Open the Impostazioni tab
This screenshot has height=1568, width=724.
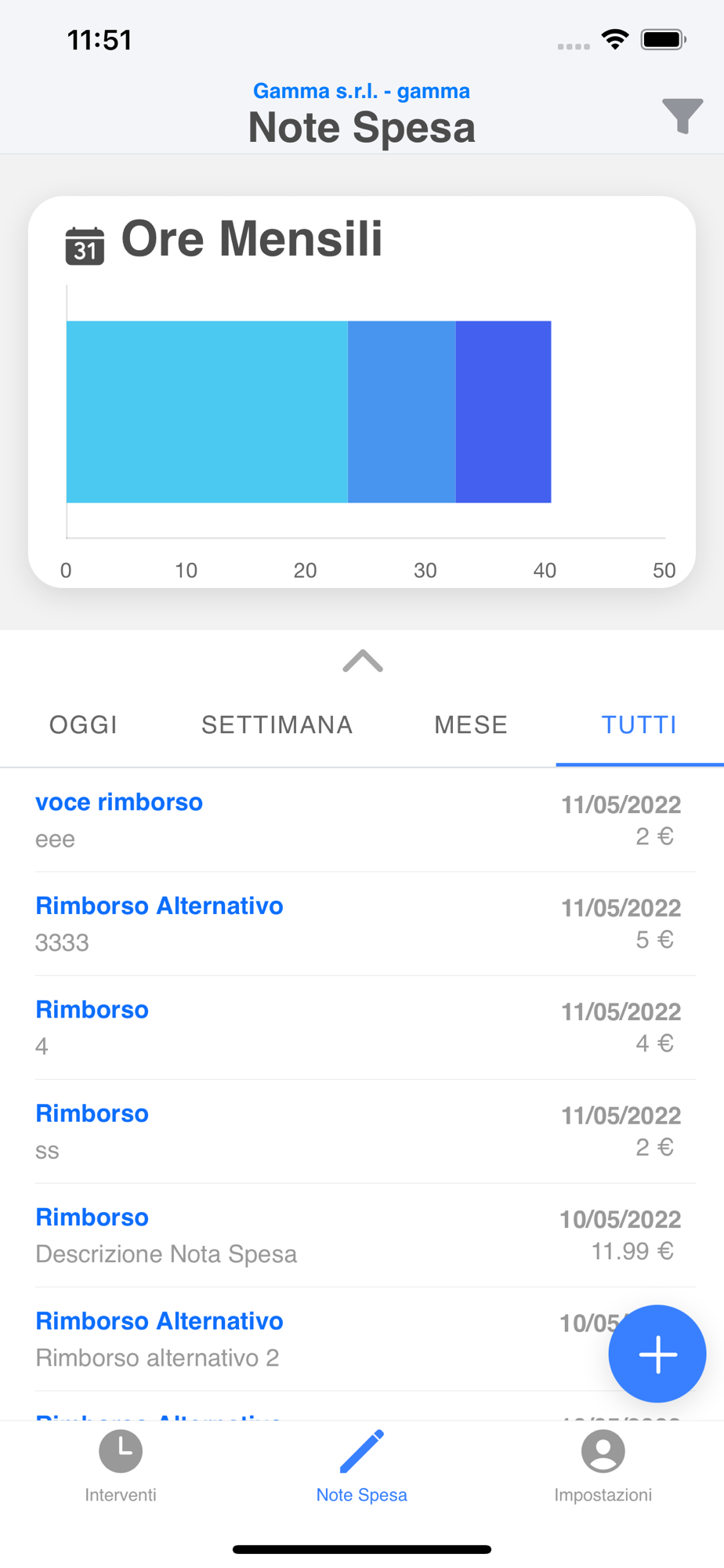(603, 1465)
